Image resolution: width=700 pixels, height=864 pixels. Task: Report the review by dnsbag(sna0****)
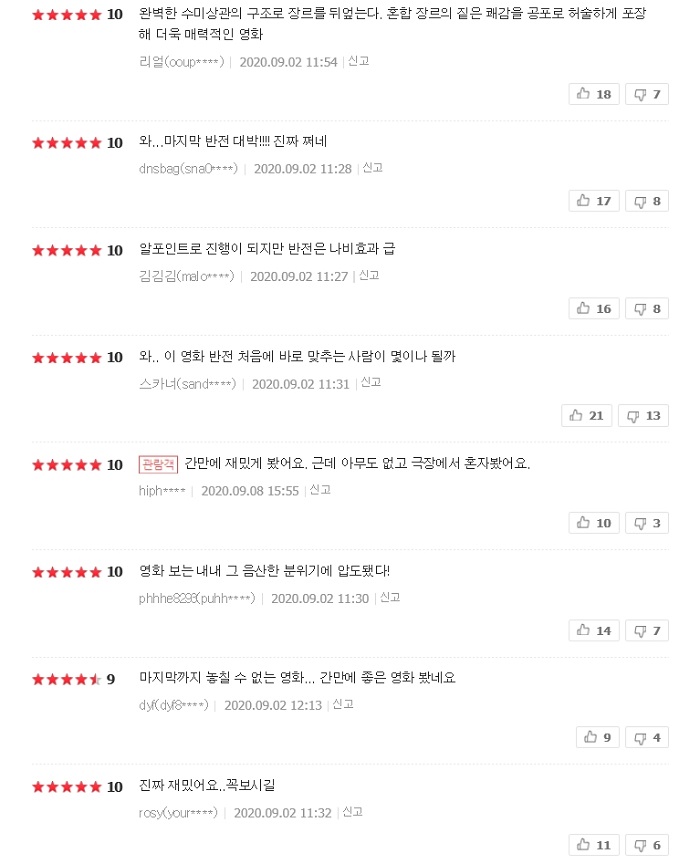[373, 168]
